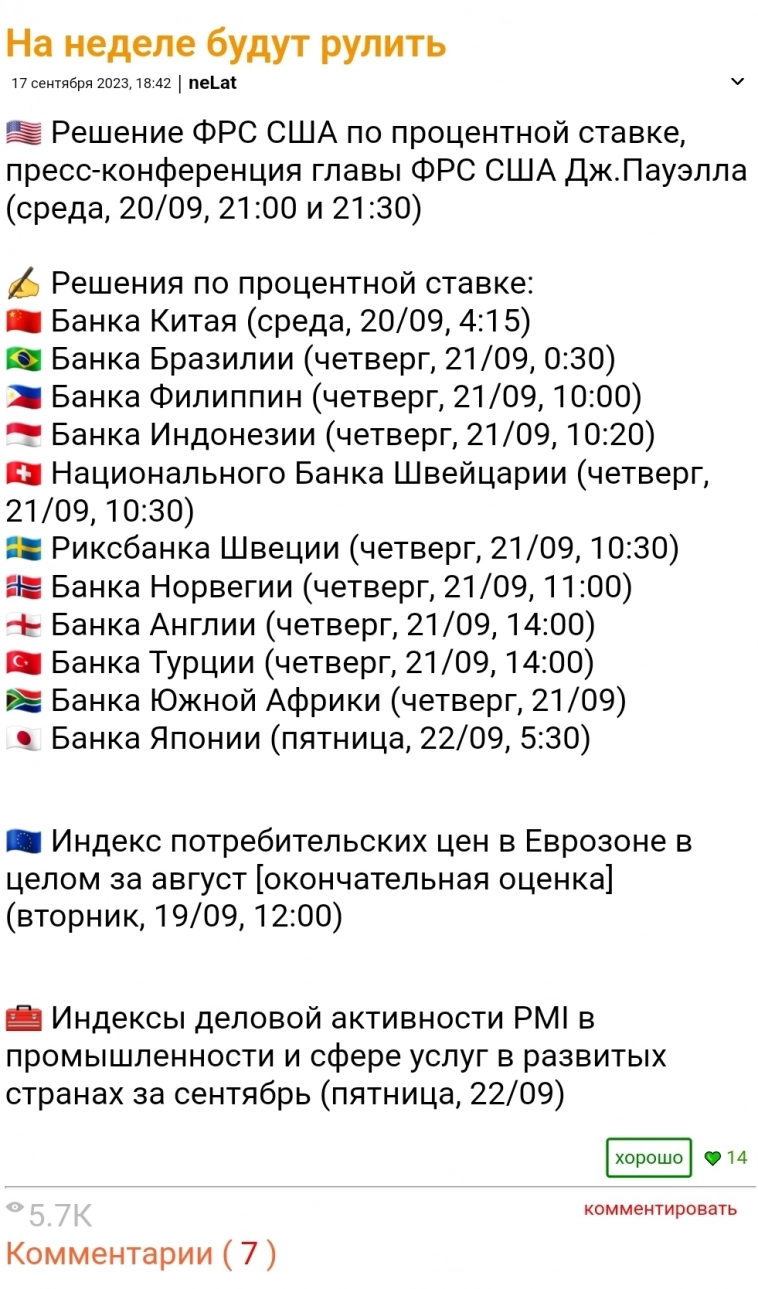Open the title На неделе будут рулить
This screenshot has width=758, height=1289.
tap(226, 44)
